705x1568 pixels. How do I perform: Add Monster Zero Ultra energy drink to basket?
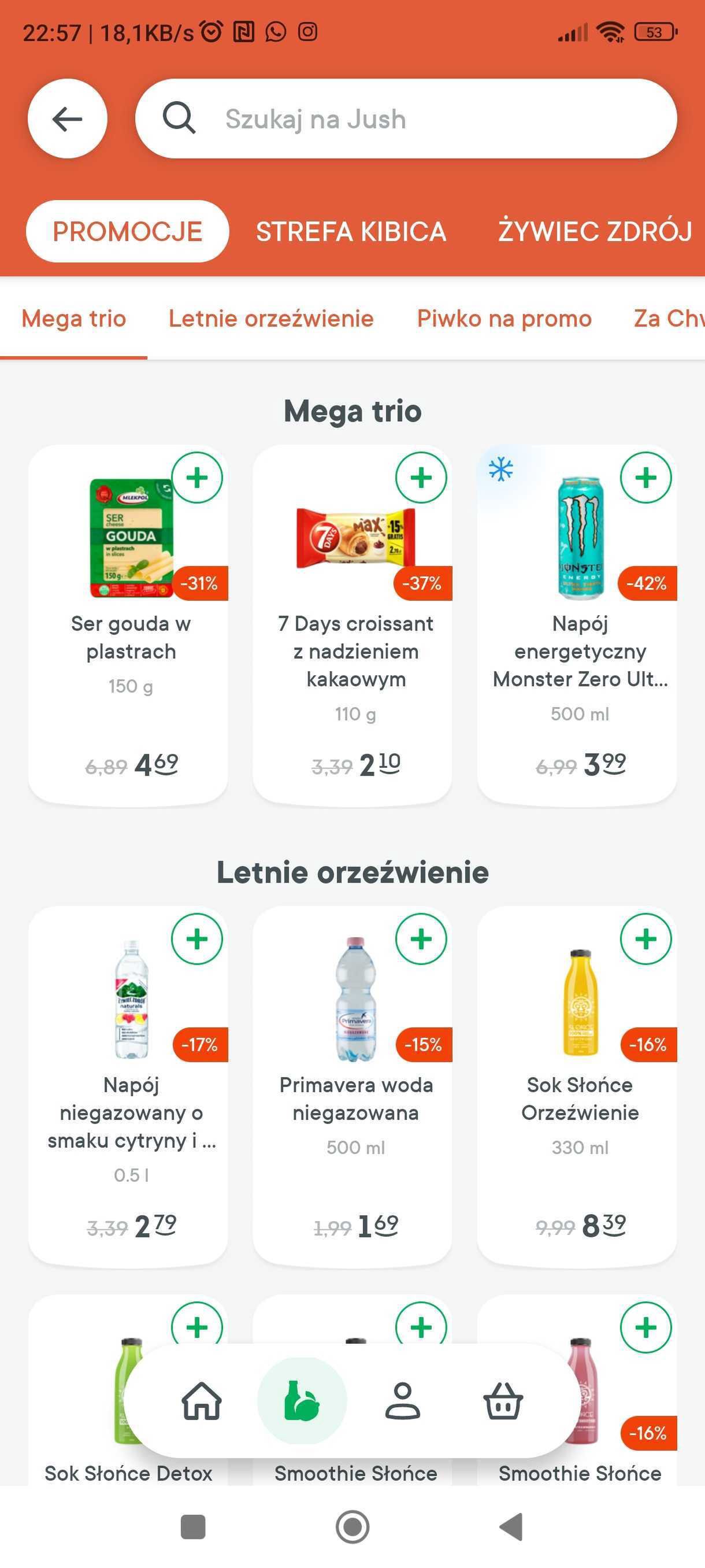[x=645, y=477]
